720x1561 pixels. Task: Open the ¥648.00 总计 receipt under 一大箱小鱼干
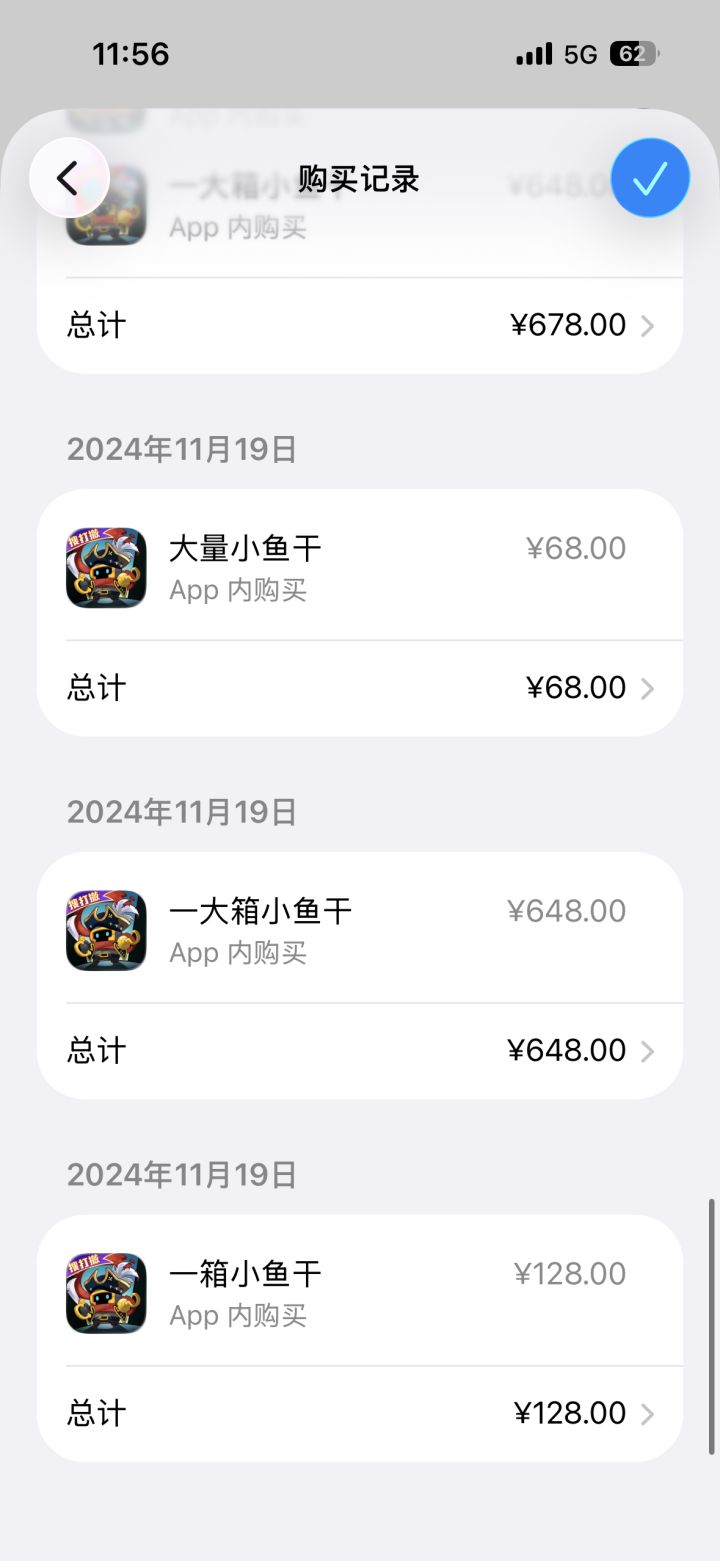(x=360, y=1050)
